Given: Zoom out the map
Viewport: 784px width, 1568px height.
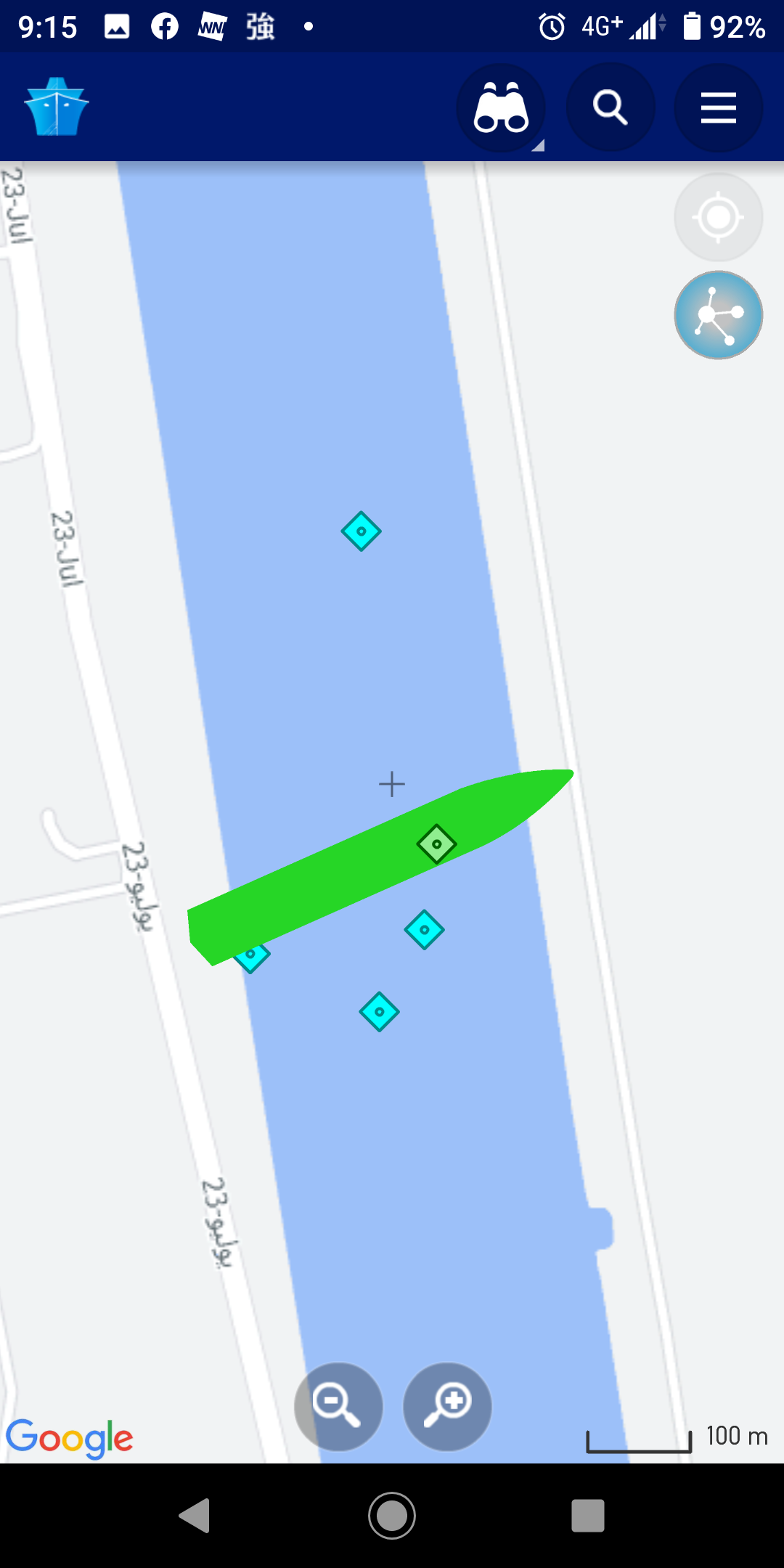Looking at the screenshot, I should (338, 1407).
